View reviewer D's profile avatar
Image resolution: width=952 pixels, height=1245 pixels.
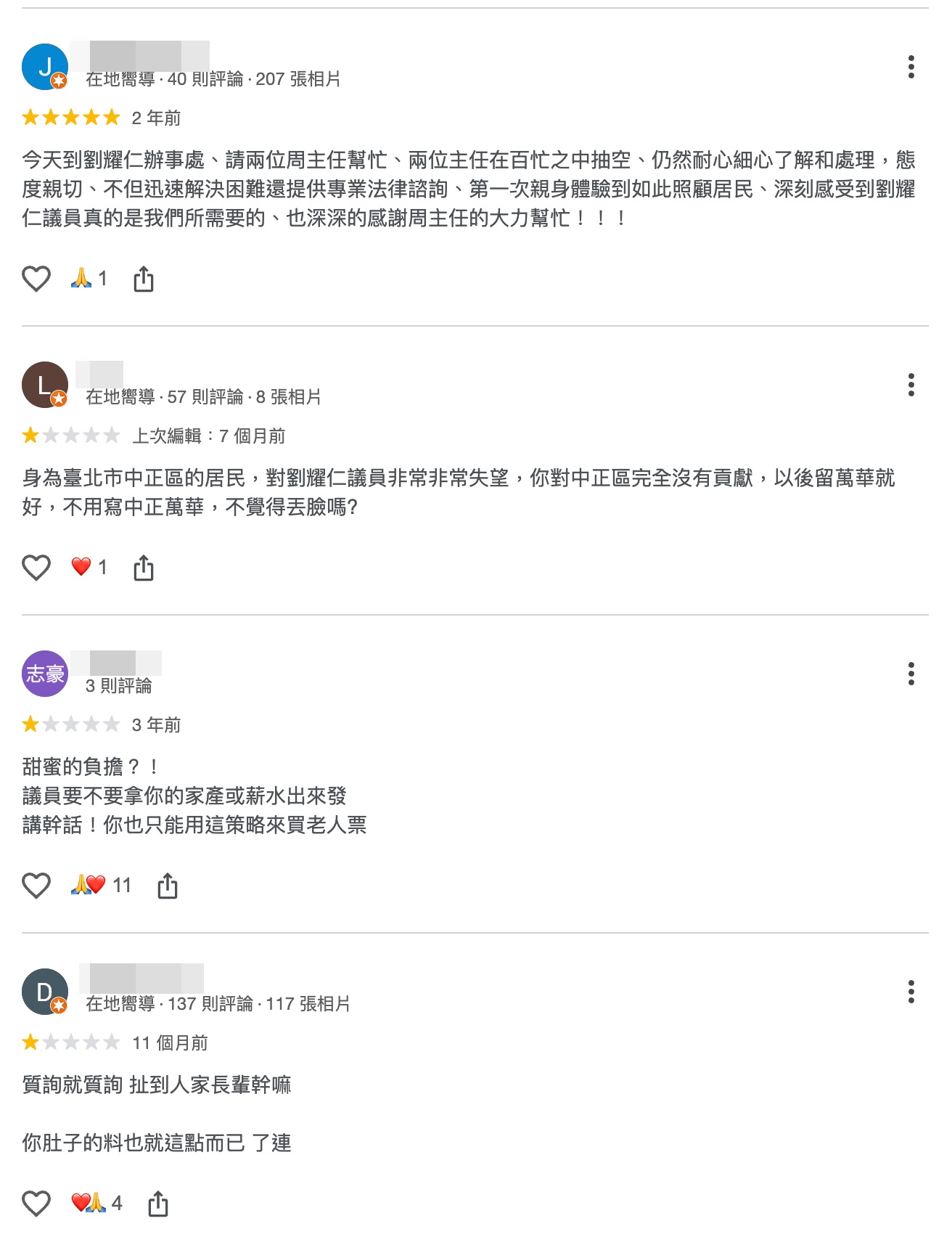pos(45,992)
